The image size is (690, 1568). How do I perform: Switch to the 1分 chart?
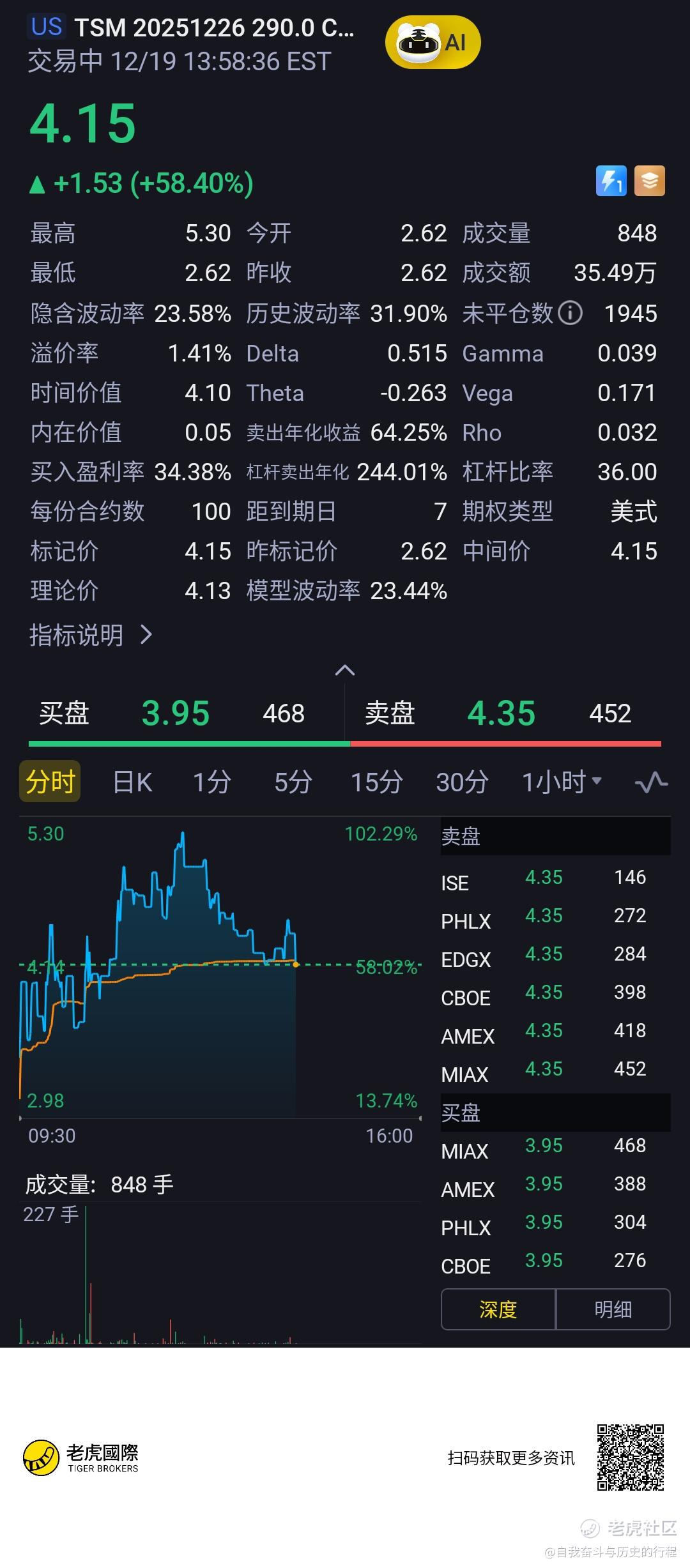(x=212, y=782)
